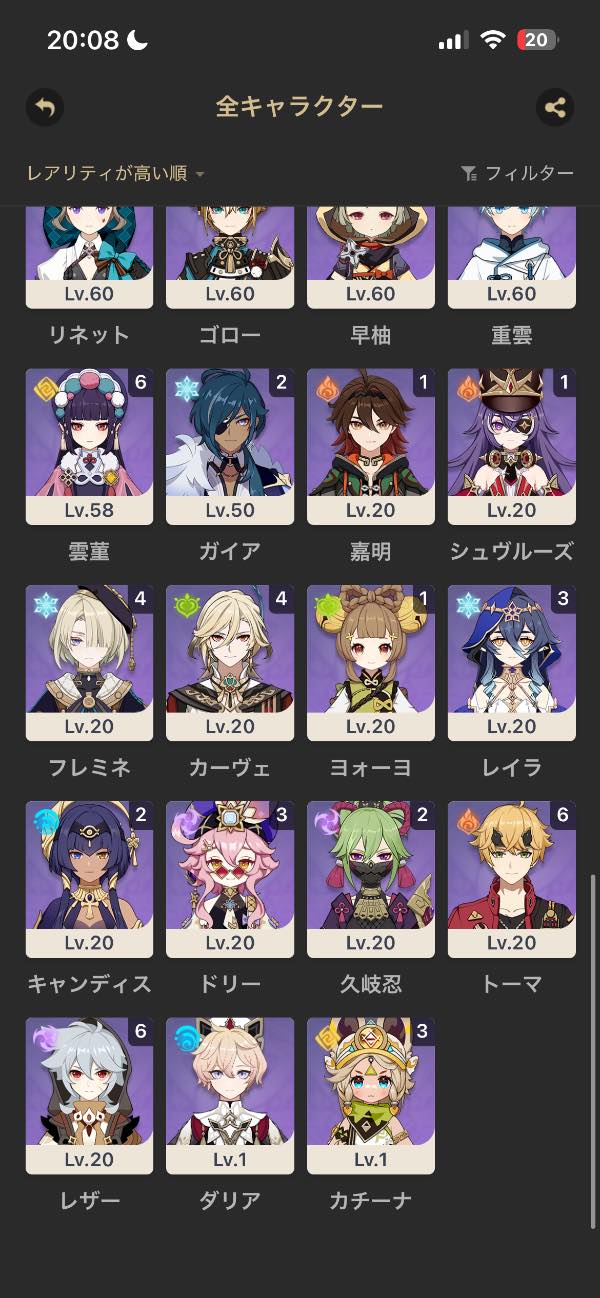
Task: View レイラ's character details
Action: pyautogui.click(x=512, y=662)
